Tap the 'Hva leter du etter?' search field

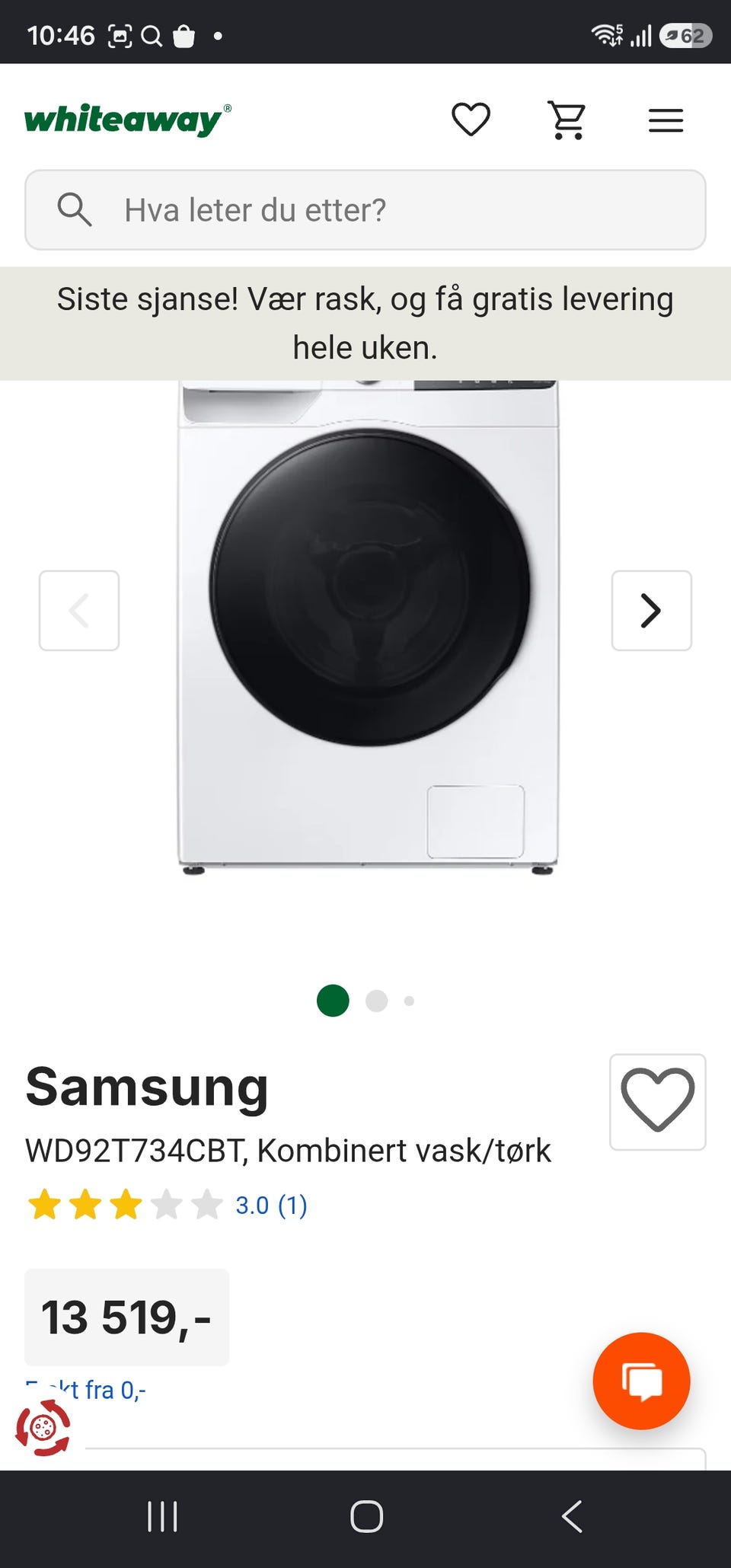coord(365,210)
